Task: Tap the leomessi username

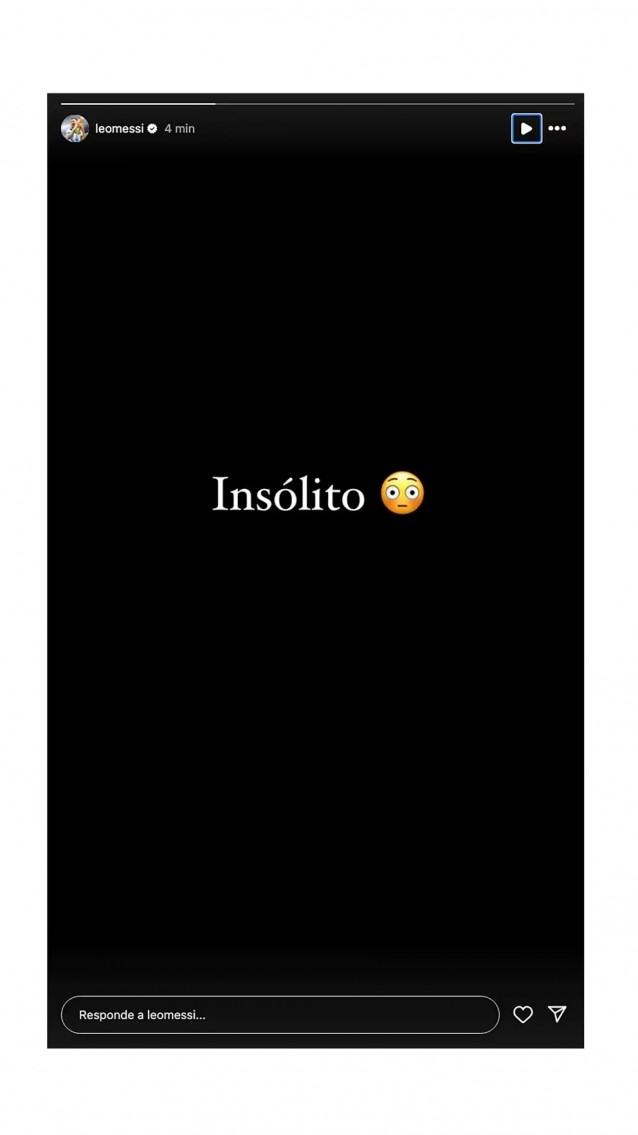Action: tap(119, 129)
